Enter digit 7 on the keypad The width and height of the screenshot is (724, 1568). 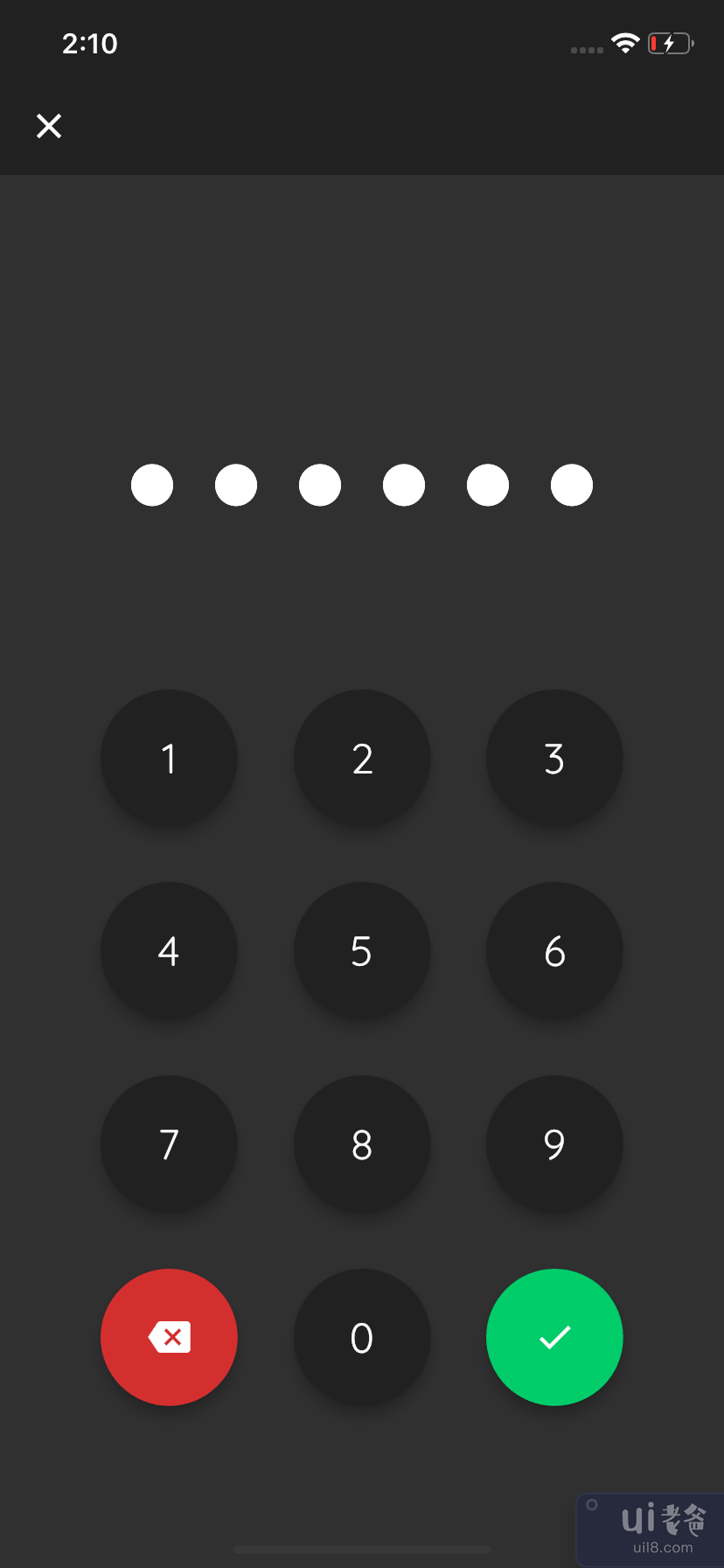pyautogui.click(x=169, y=1144)
